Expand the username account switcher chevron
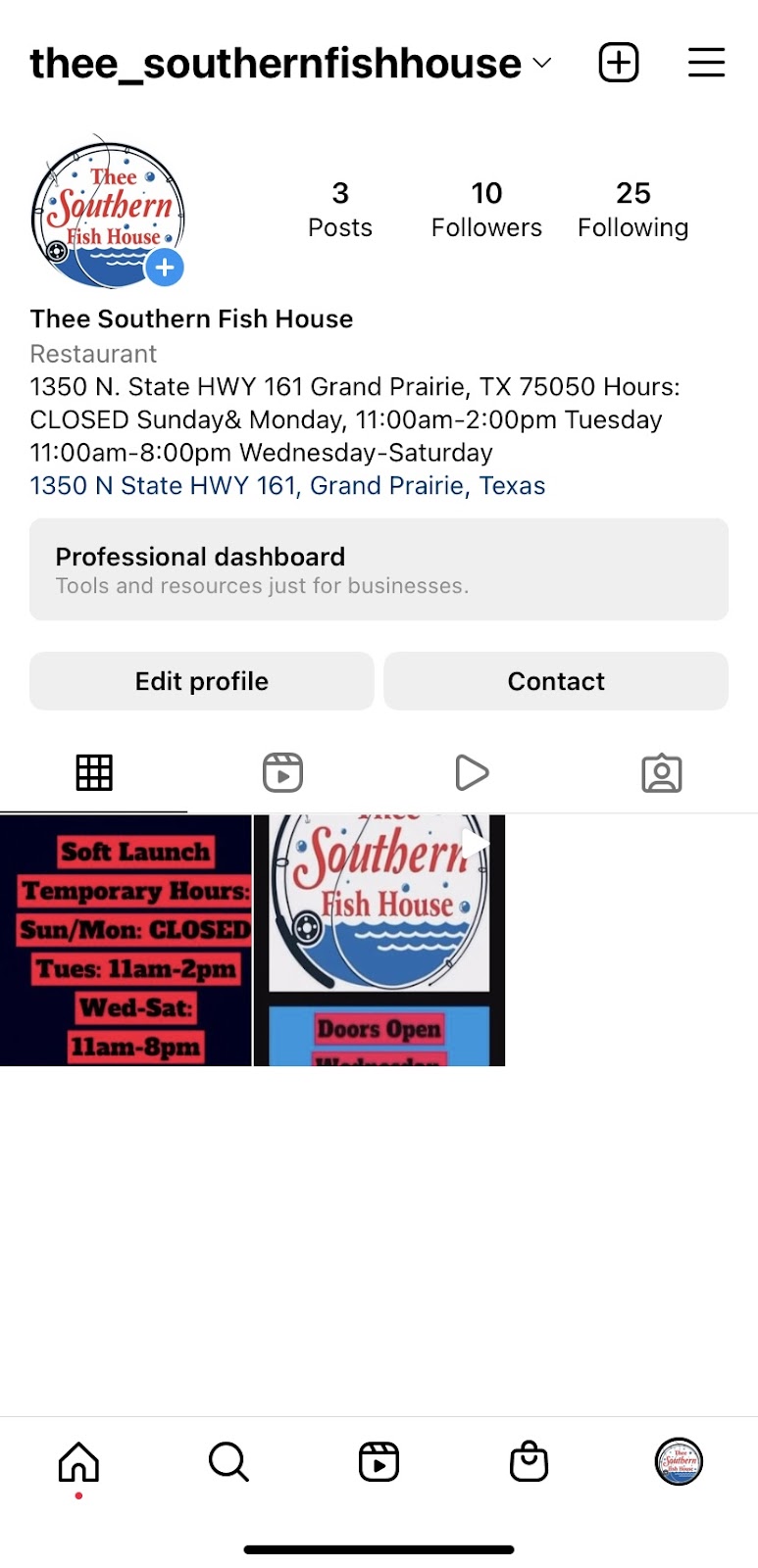The image size is (758, 1568). 540,64
